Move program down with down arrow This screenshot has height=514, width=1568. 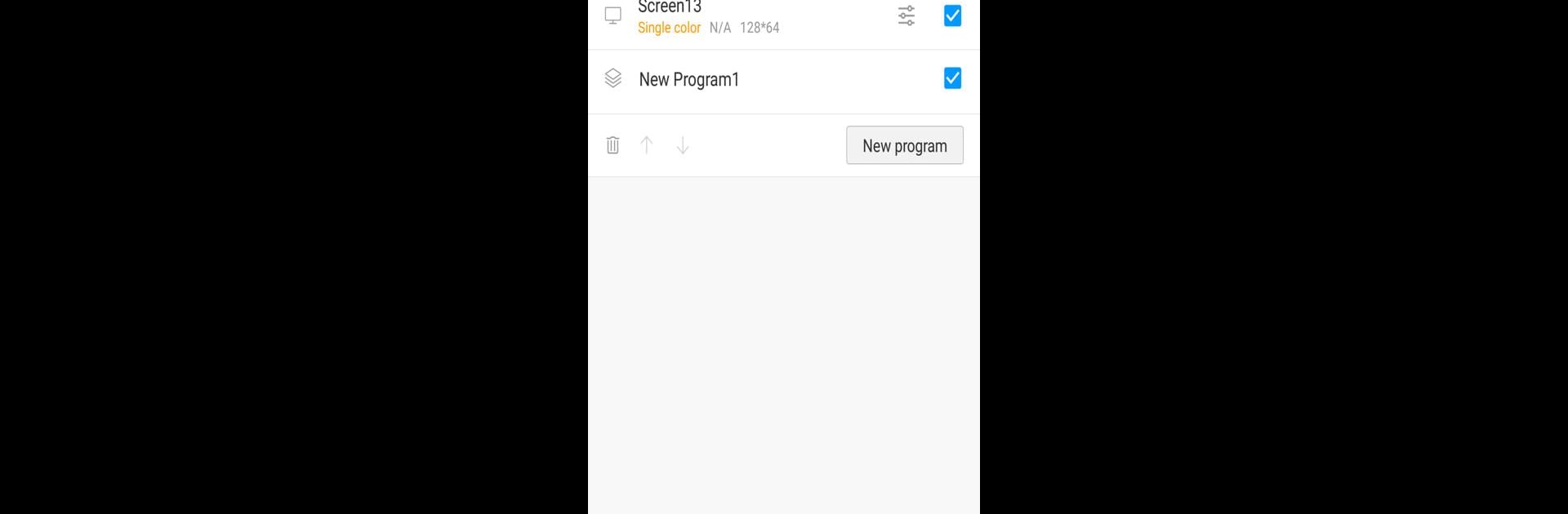click(x=683, y=145)
